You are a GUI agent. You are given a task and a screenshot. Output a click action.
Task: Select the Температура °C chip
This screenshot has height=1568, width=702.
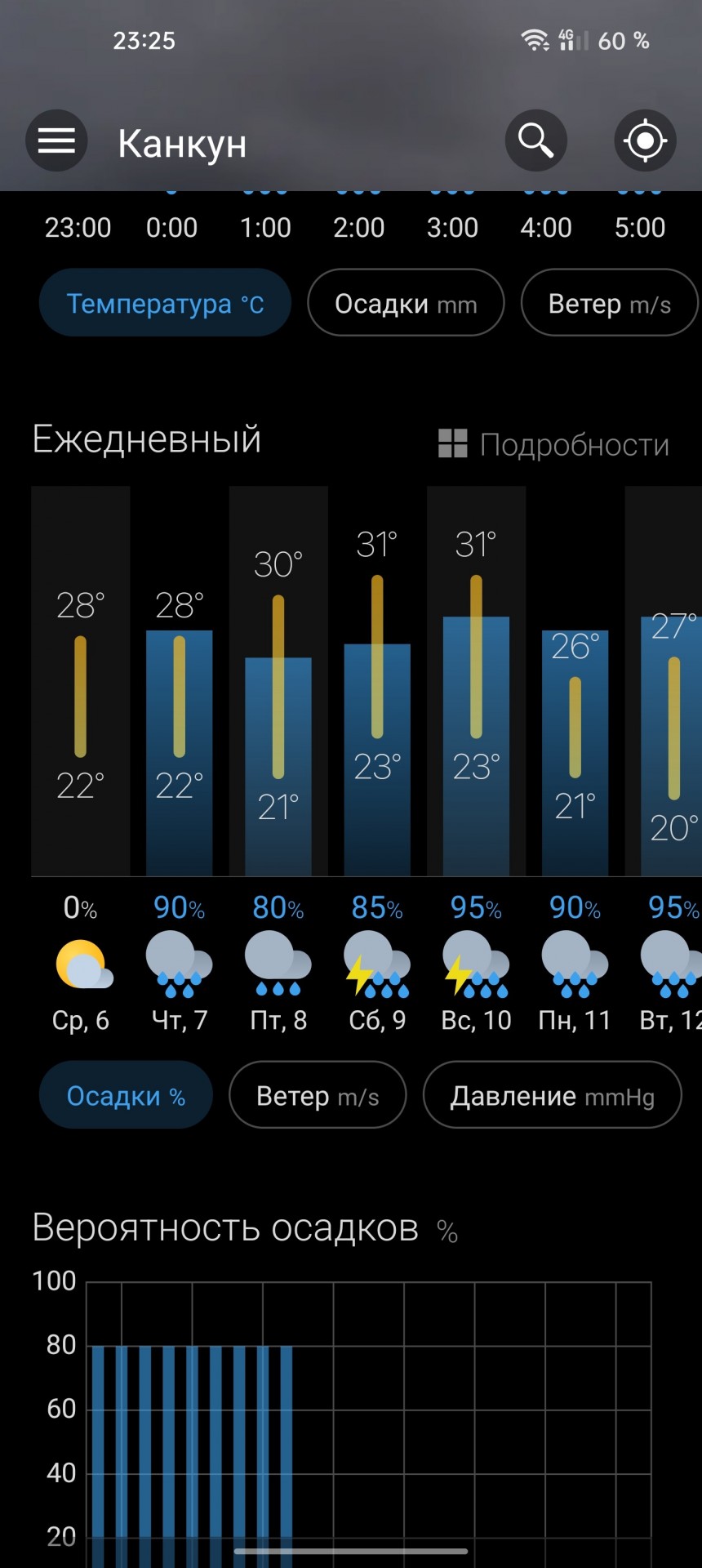coord(165,303)
